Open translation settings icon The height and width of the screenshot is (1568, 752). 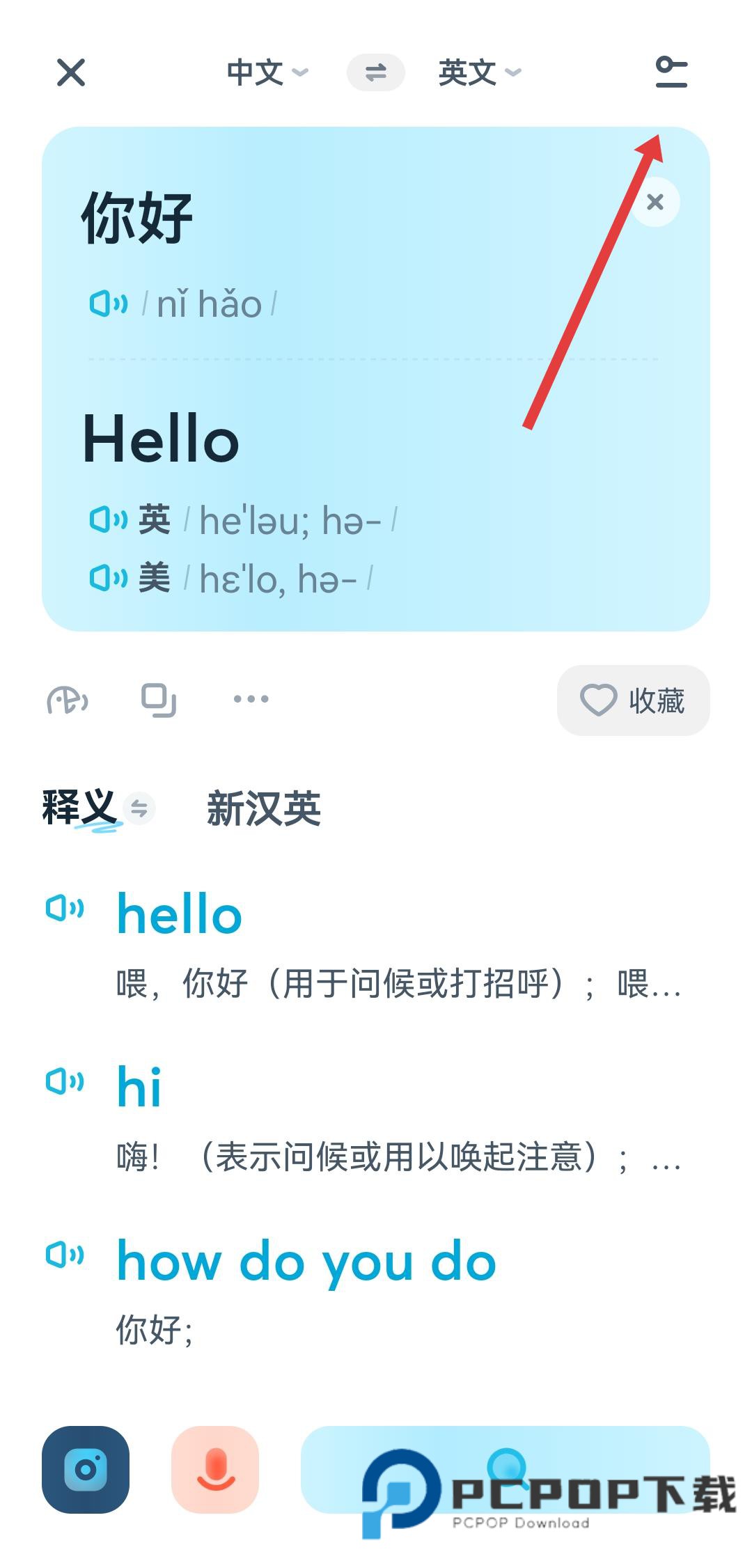point(671,72)
